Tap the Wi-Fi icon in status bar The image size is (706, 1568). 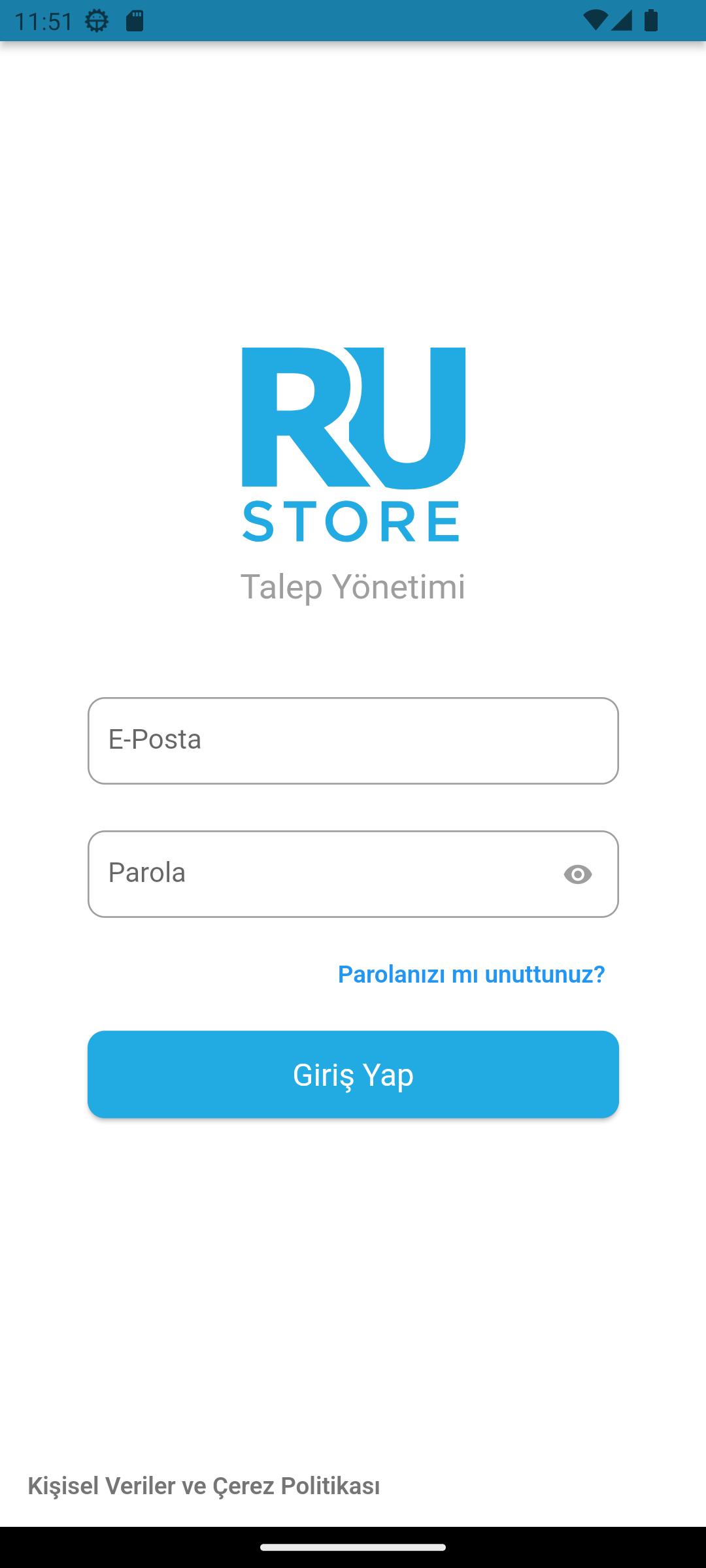point(597,20)
